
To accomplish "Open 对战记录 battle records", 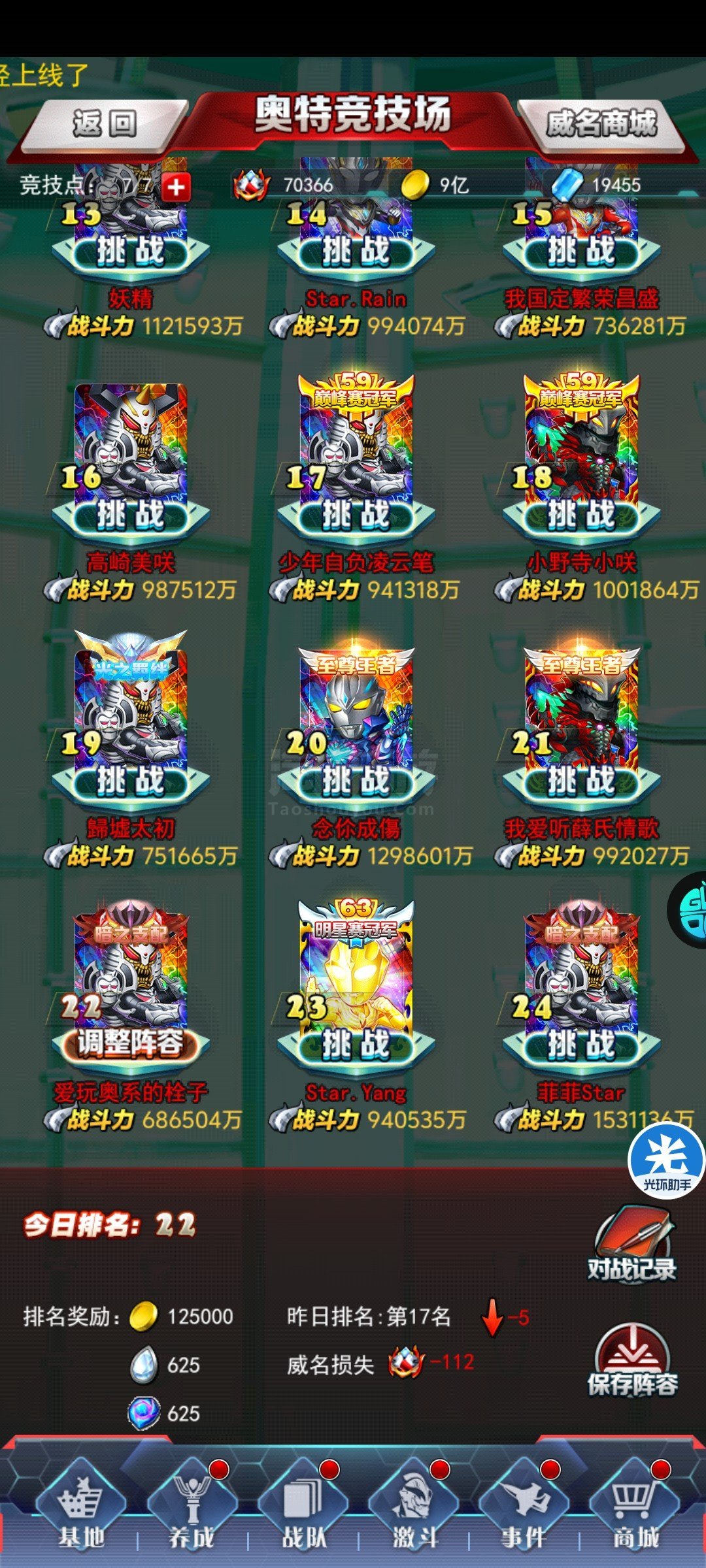I will (631, 1247).
